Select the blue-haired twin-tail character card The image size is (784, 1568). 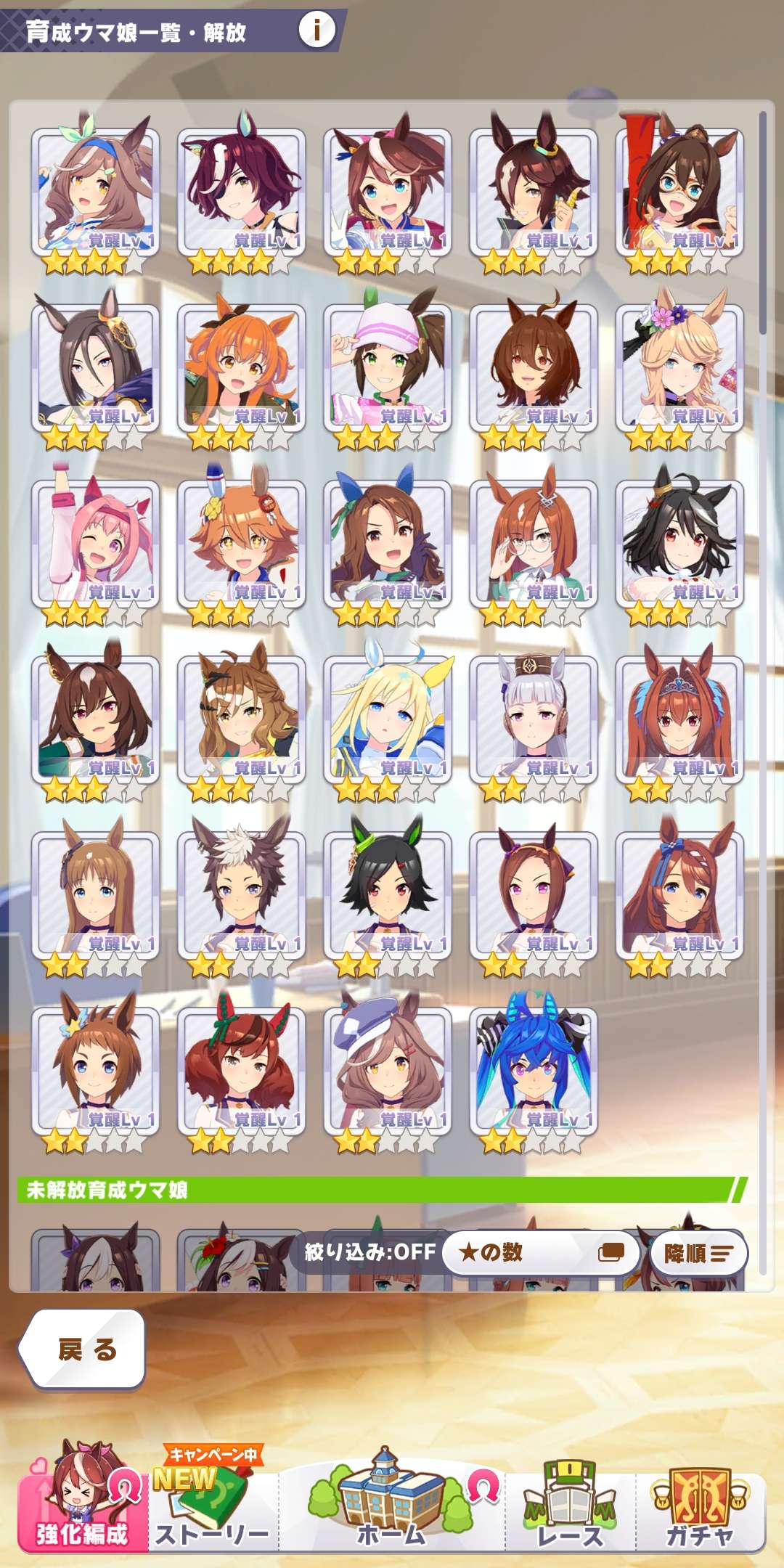pos(534,1071)
